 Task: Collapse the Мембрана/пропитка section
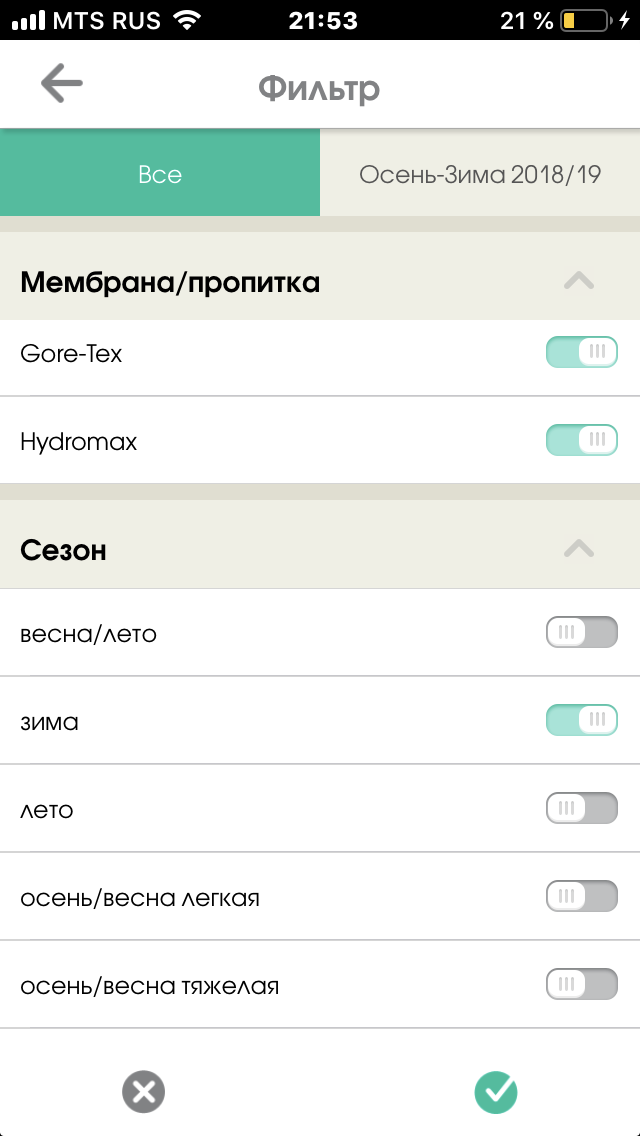click(x=579, y=282)
